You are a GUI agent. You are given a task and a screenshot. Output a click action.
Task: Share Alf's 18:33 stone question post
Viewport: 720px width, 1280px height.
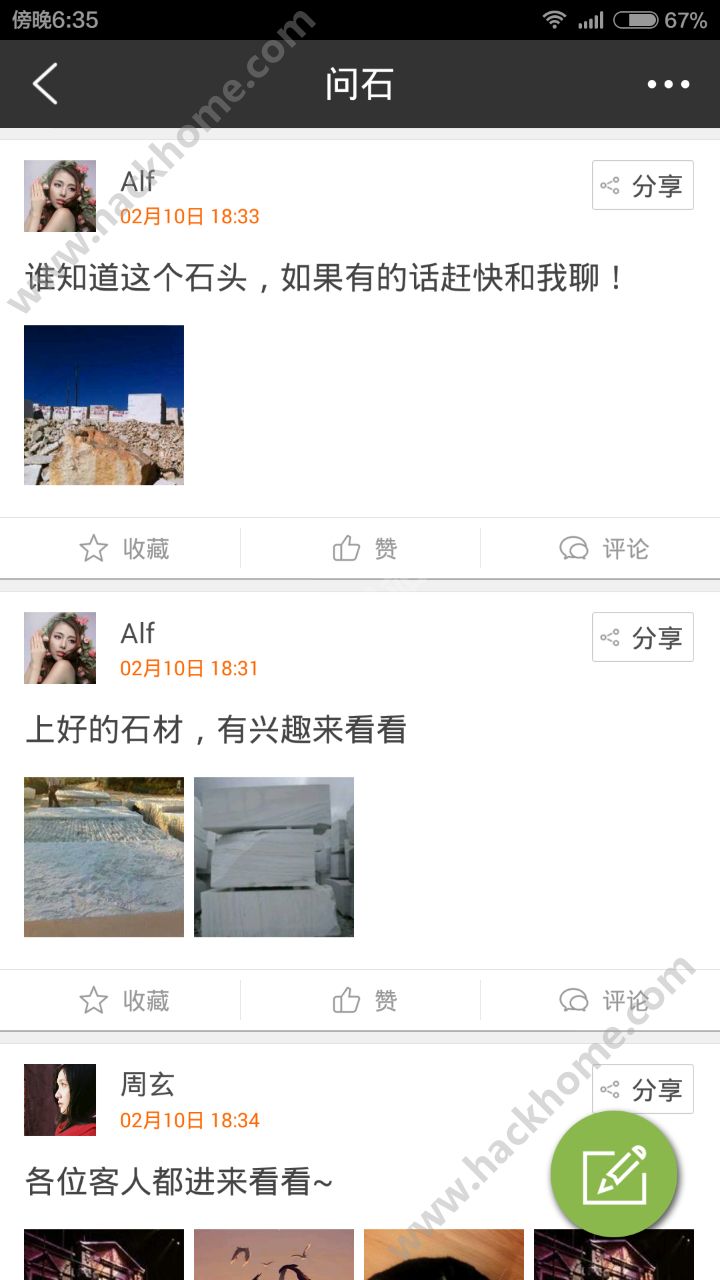click(643, 186)
